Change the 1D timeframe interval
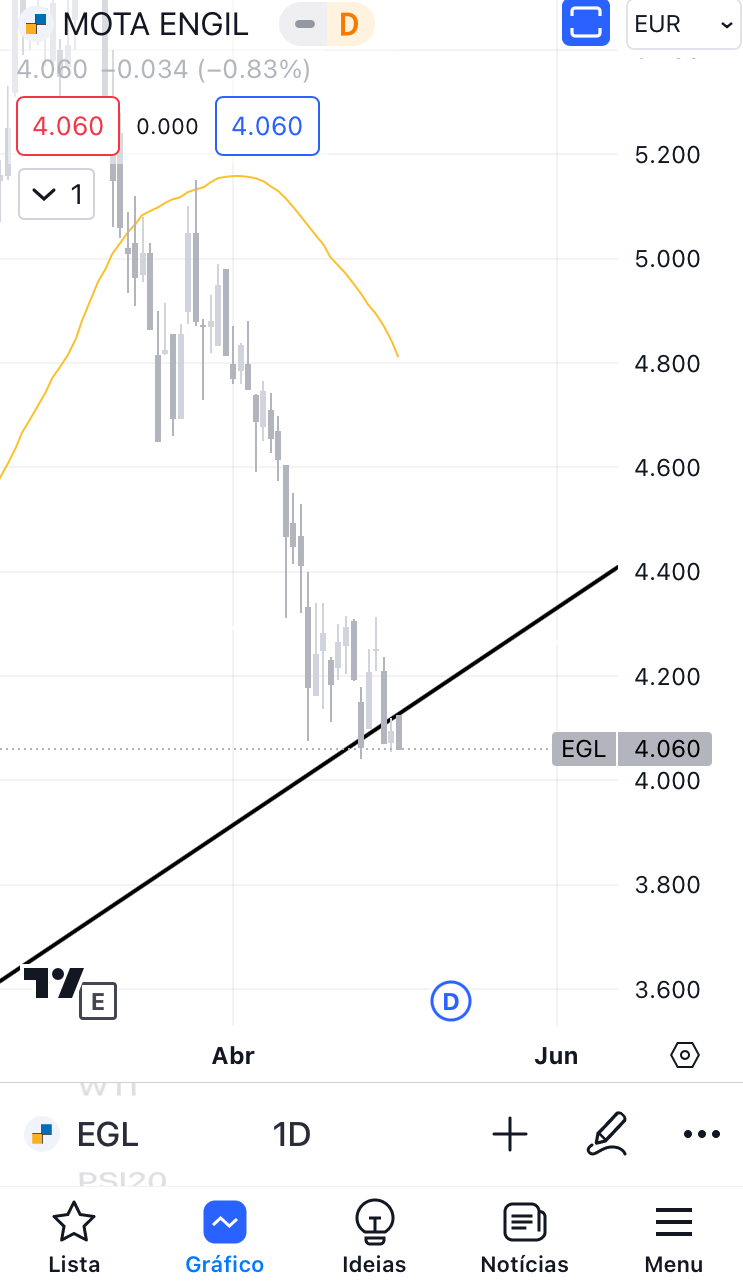743x1284 pixels. pos(292,1134)
